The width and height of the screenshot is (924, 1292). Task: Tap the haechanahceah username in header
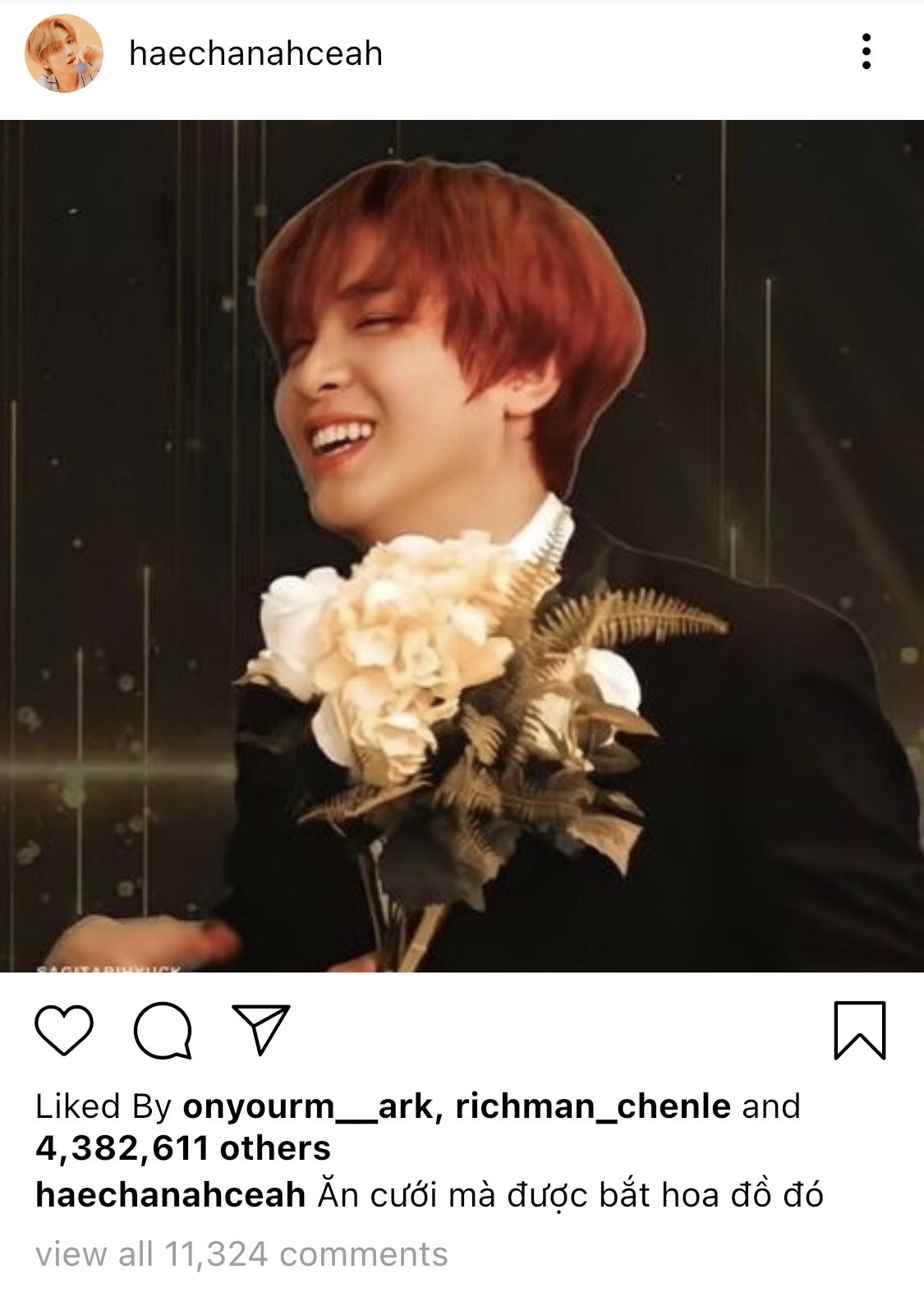click(255, 54)
